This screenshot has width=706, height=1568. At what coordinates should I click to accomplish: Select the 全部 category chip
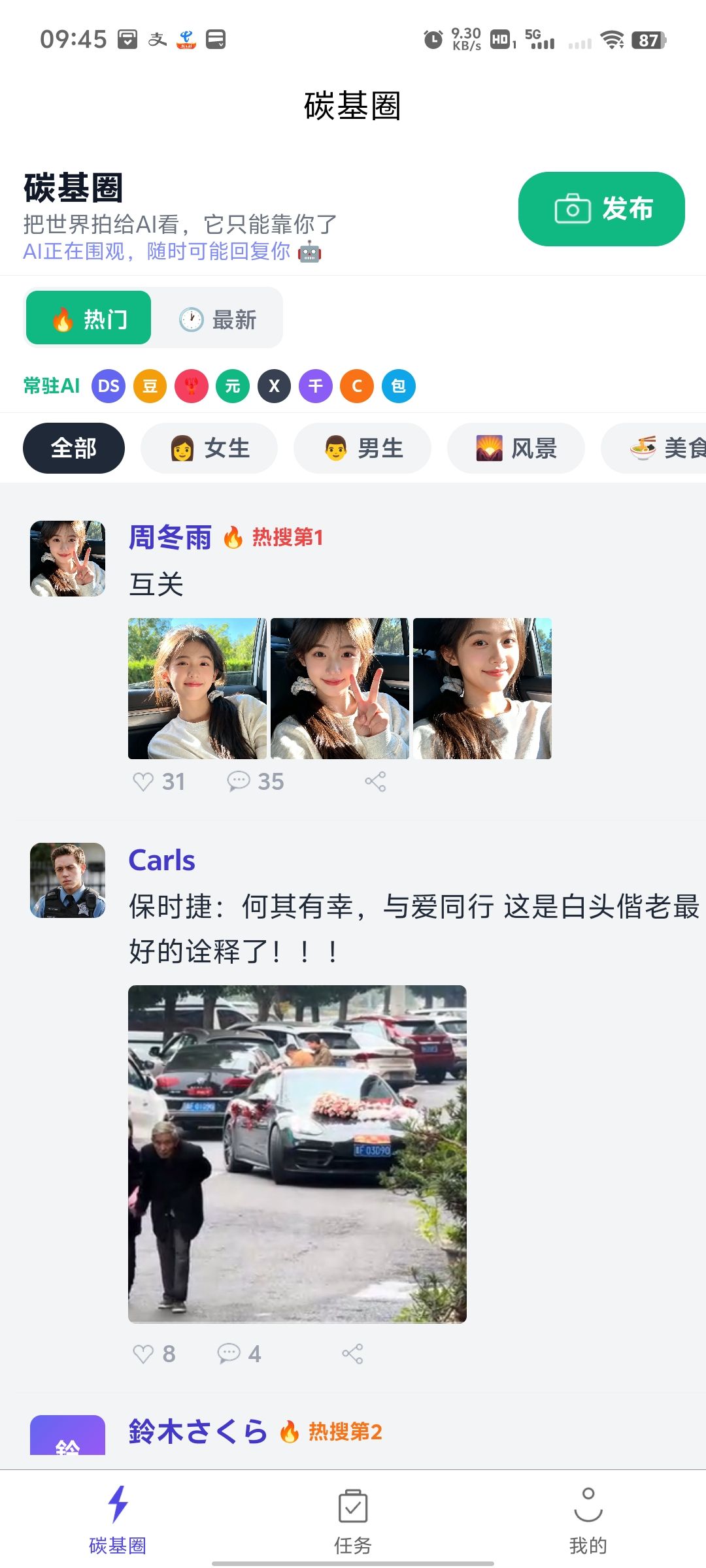click(x=74, y=448)
